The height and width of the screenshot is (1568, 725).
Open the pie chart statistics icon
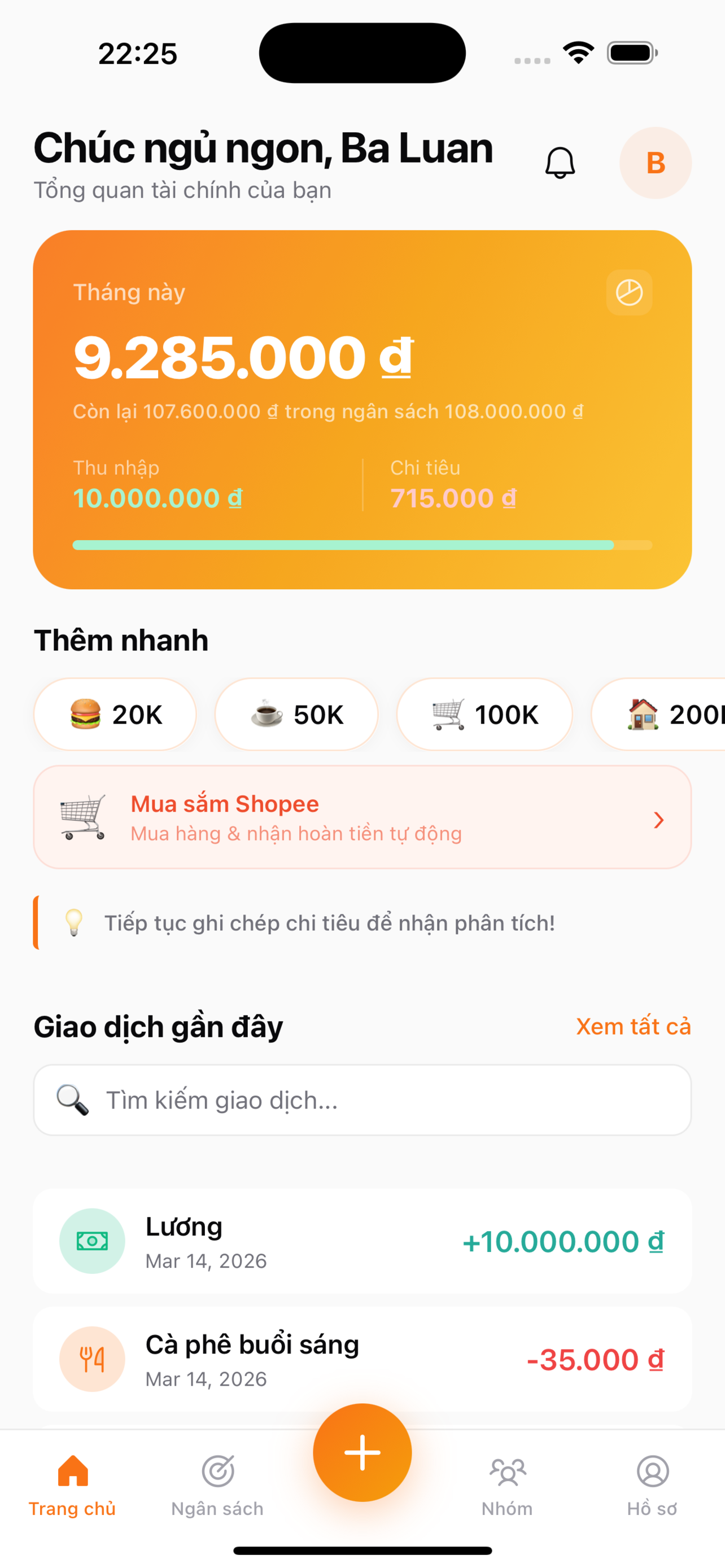629,293
